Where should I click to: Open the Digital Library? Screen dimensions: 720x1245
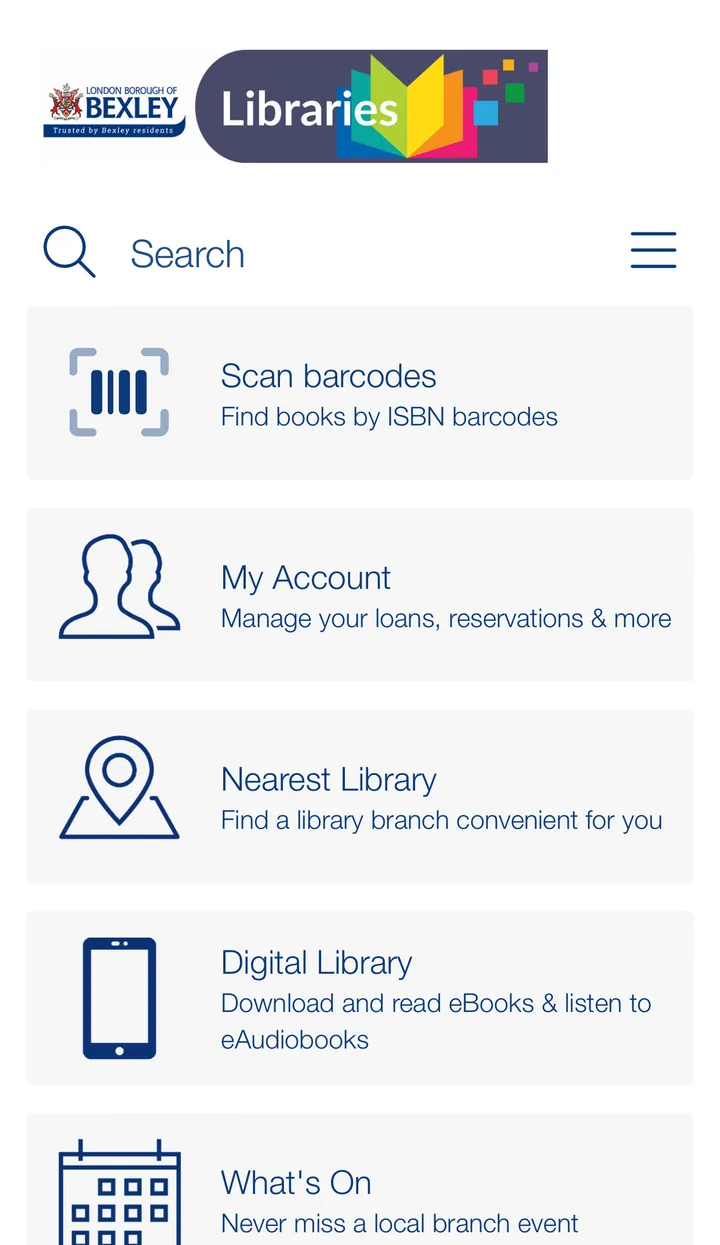(x=359, y=998)
